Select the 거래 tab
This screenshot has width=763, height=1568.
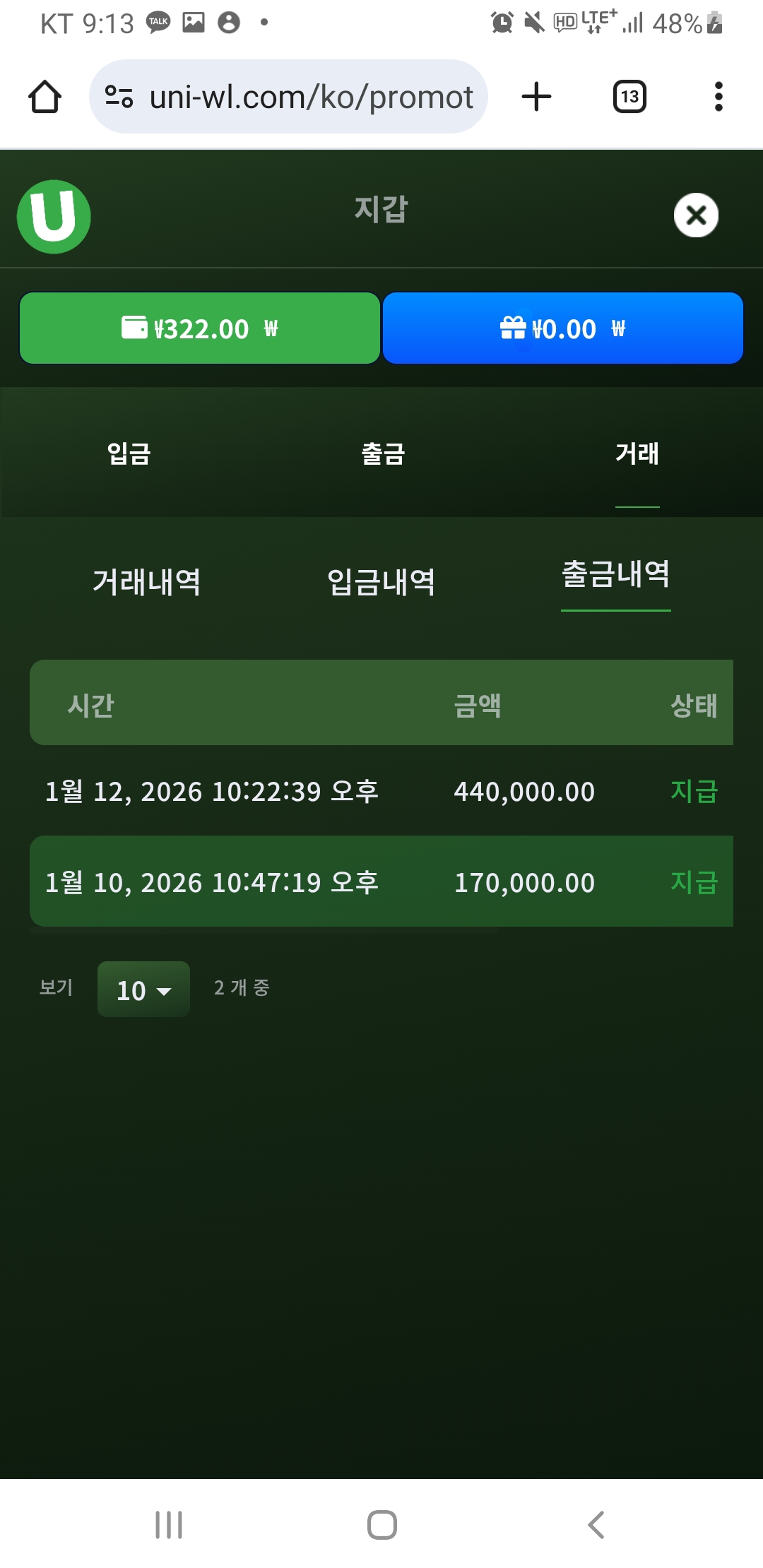[637, 454]
